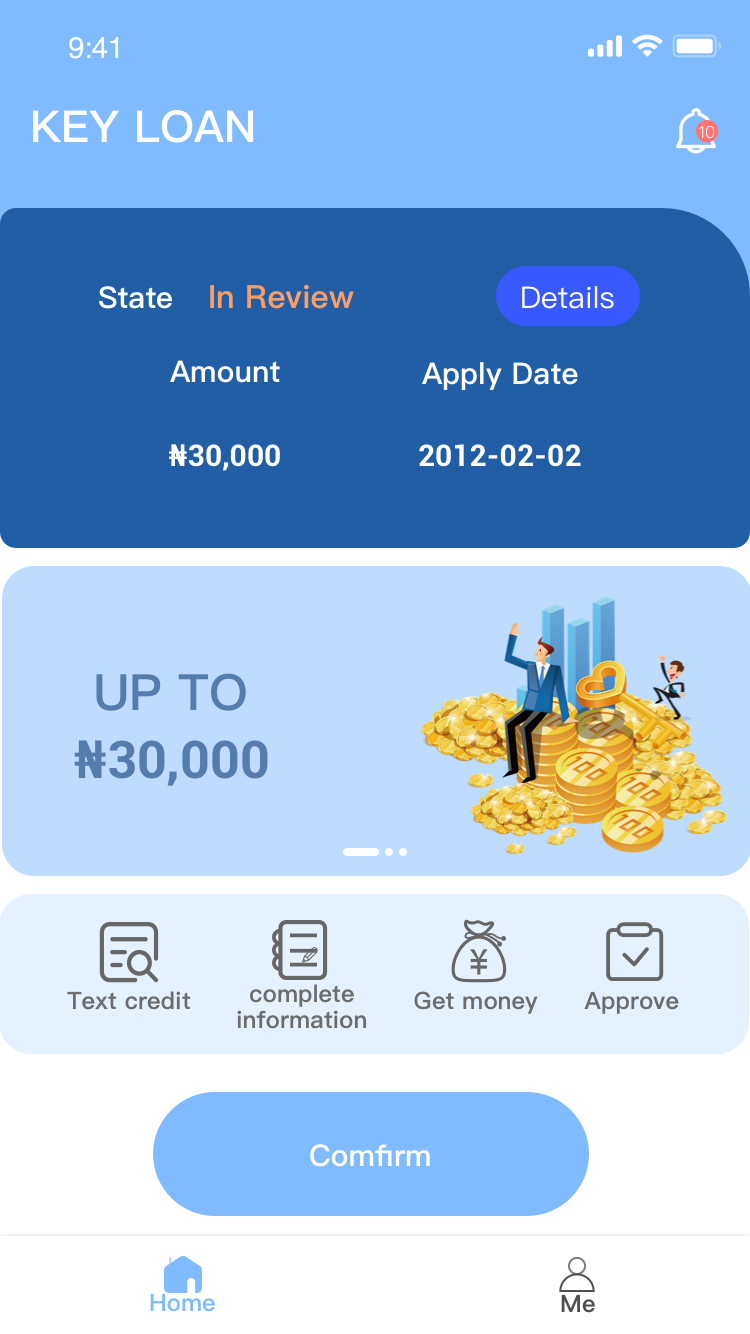This screenshot has width=750, height=1334.
Task: Tap the Details button
Action: pos(567,297)
